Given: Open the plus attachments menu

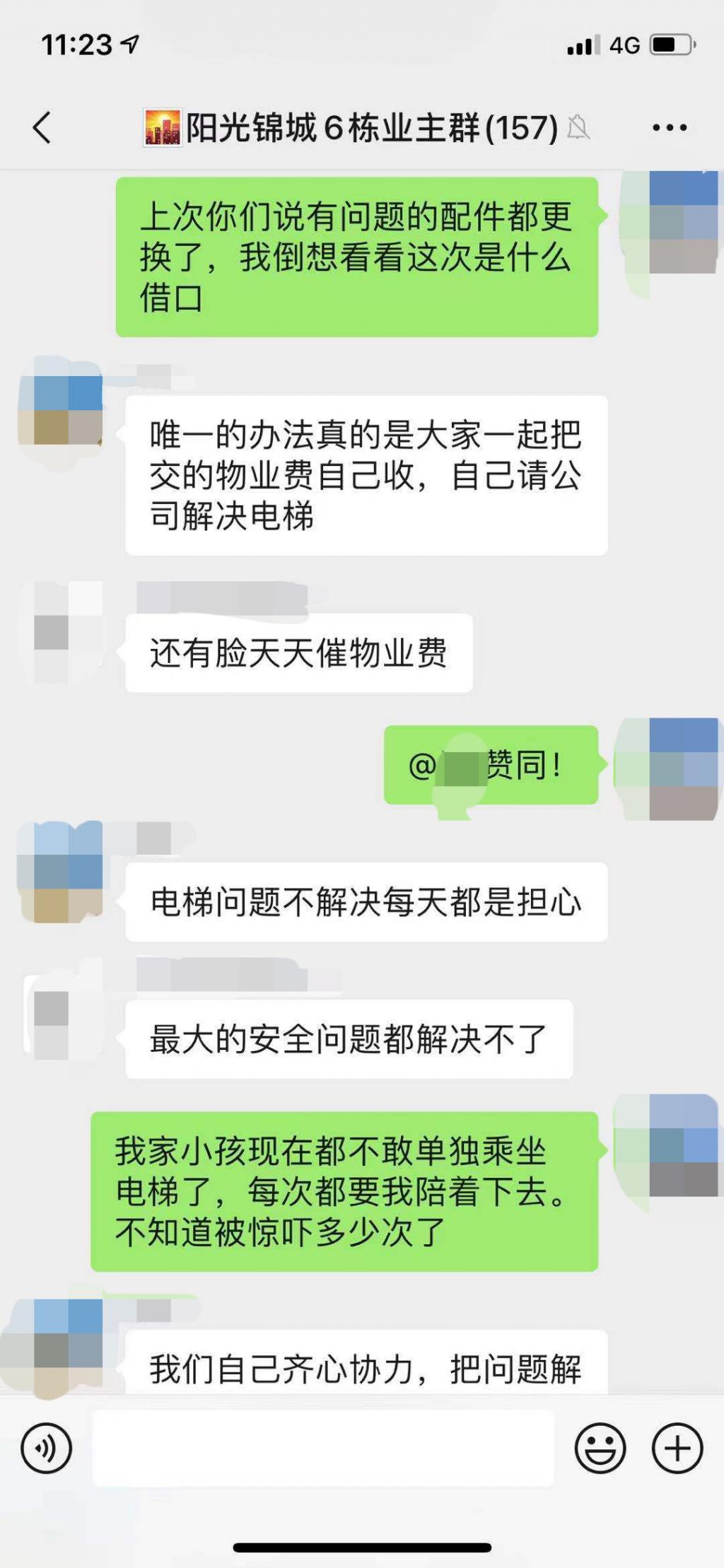Looking at the screenshot, I should click(x=677, y=1449).
